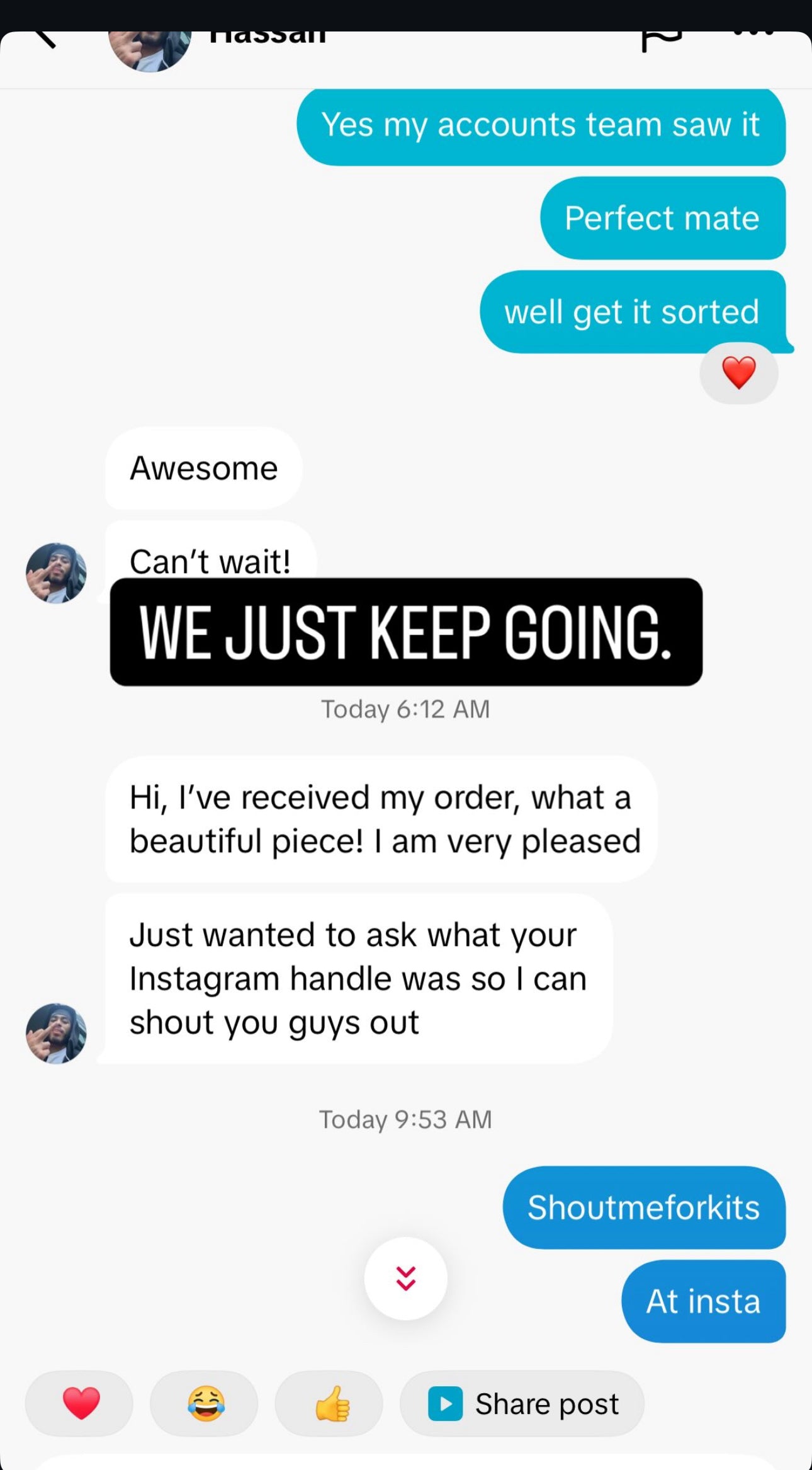
Task: Send the red heart quick reaction
Action: click(x=79, y=1404)
